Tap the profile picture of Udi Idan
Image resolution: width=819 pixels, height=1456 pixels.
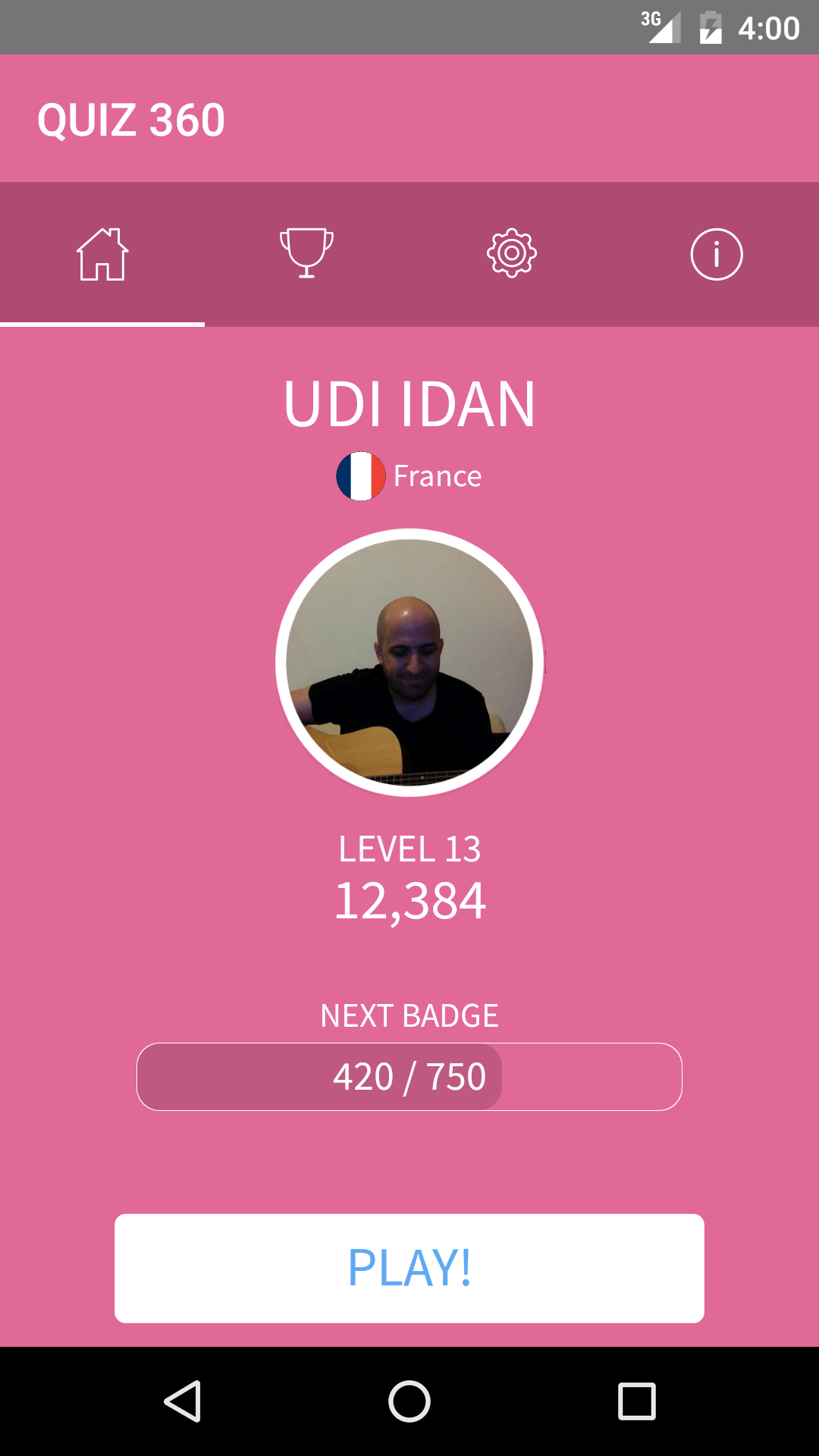point(409,662)
